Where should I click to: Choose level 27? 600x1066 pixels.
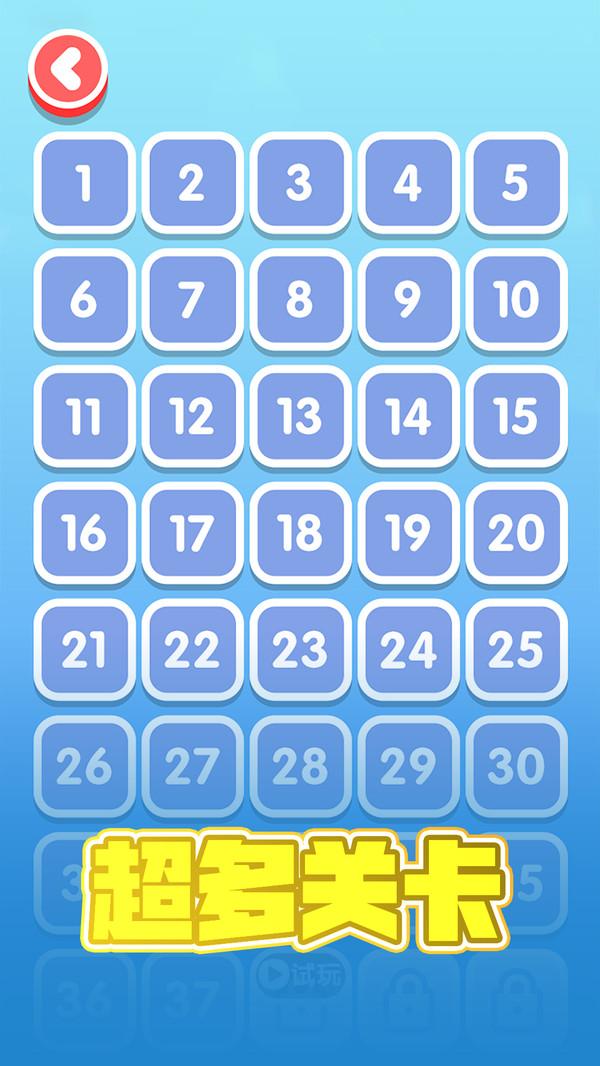click(x=192, y=766)
